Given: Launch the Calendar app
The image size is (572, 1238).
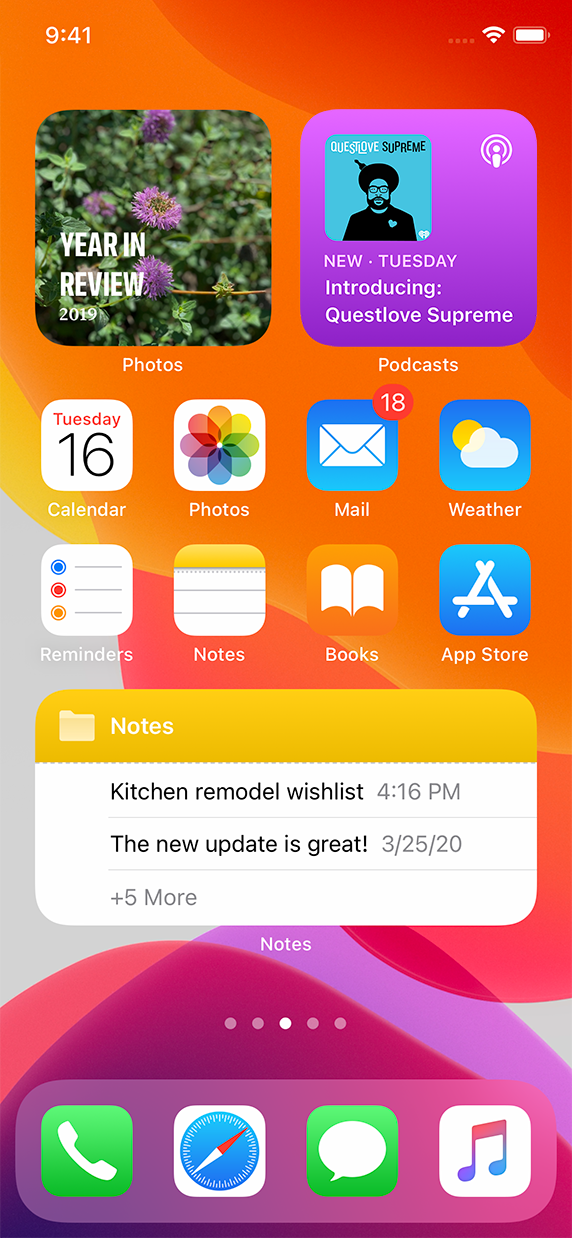Looking at the screenshot, I should (87, 445).
